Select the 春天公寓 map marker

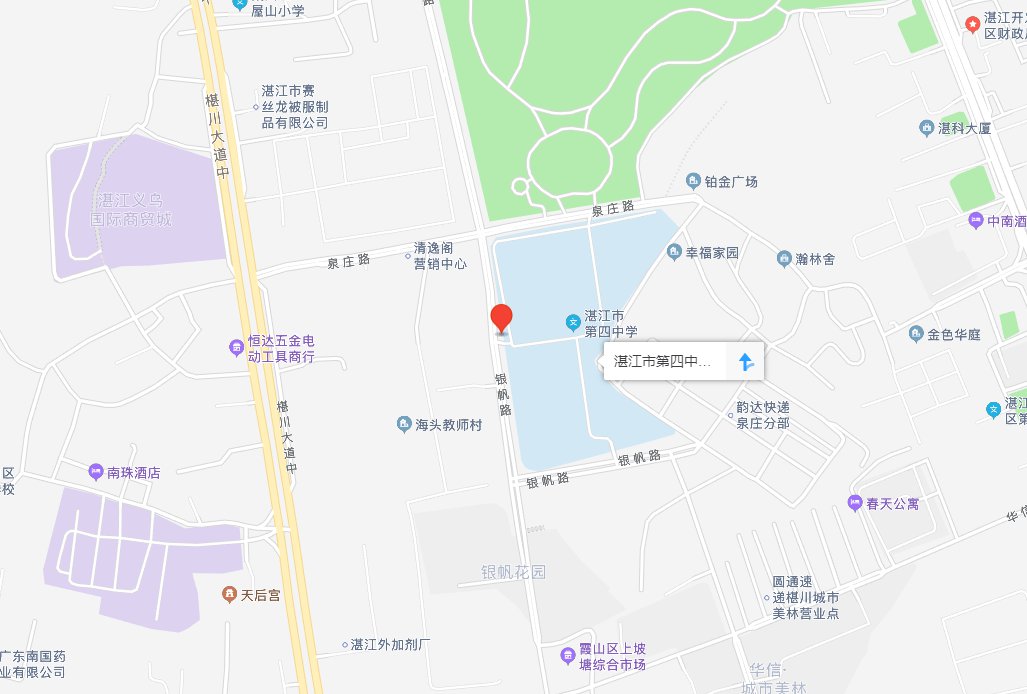pyautogui.click(x=855, y=503)
